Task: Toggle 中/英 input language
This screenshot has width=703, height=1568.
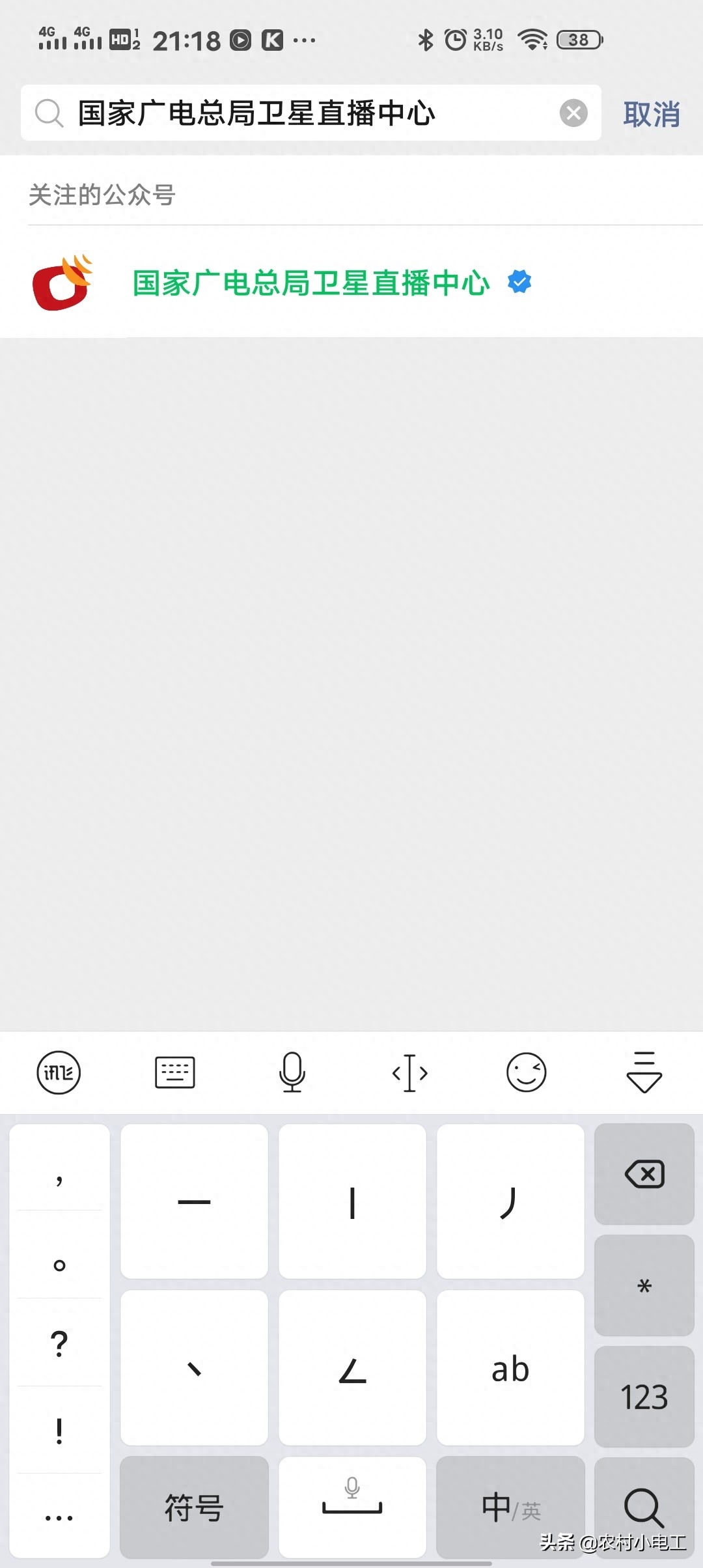Action: click(x=510, y=1507)
